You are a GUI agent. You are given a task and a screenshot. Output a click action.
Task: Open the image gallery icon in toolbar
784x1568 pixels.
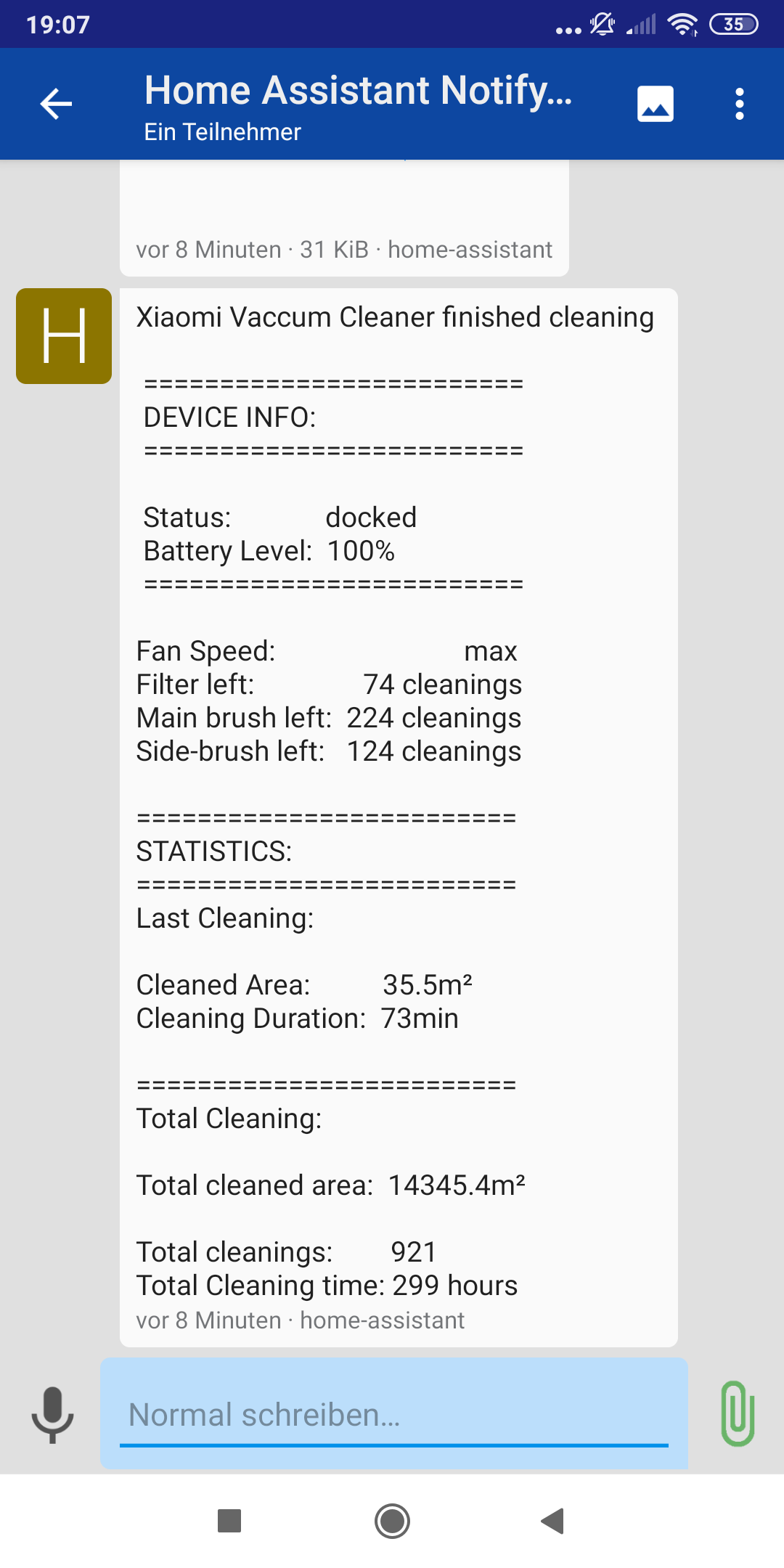click(655, 104)
